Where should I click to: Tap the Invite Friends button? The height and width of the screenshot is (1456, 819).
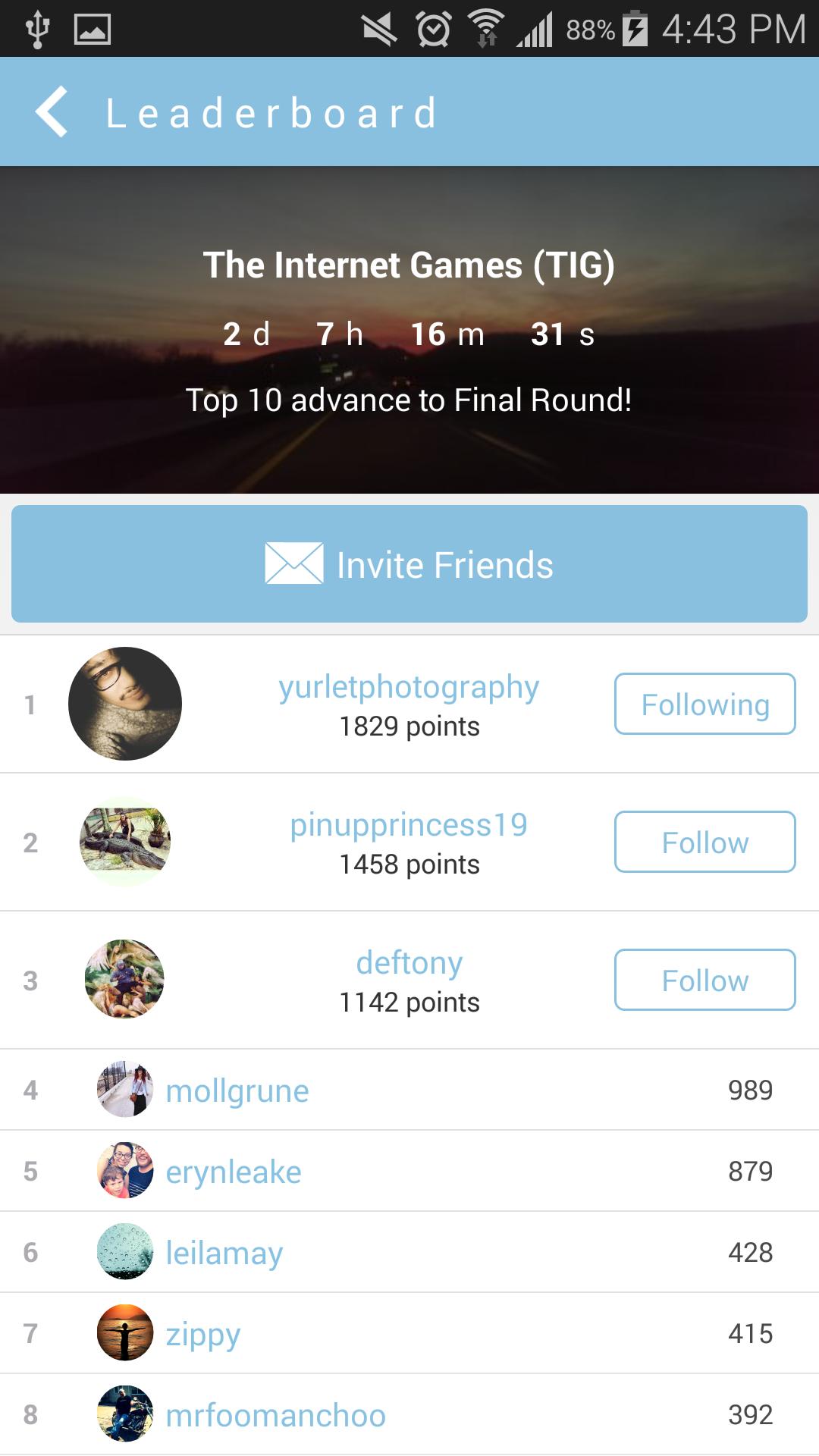(409, 564)
